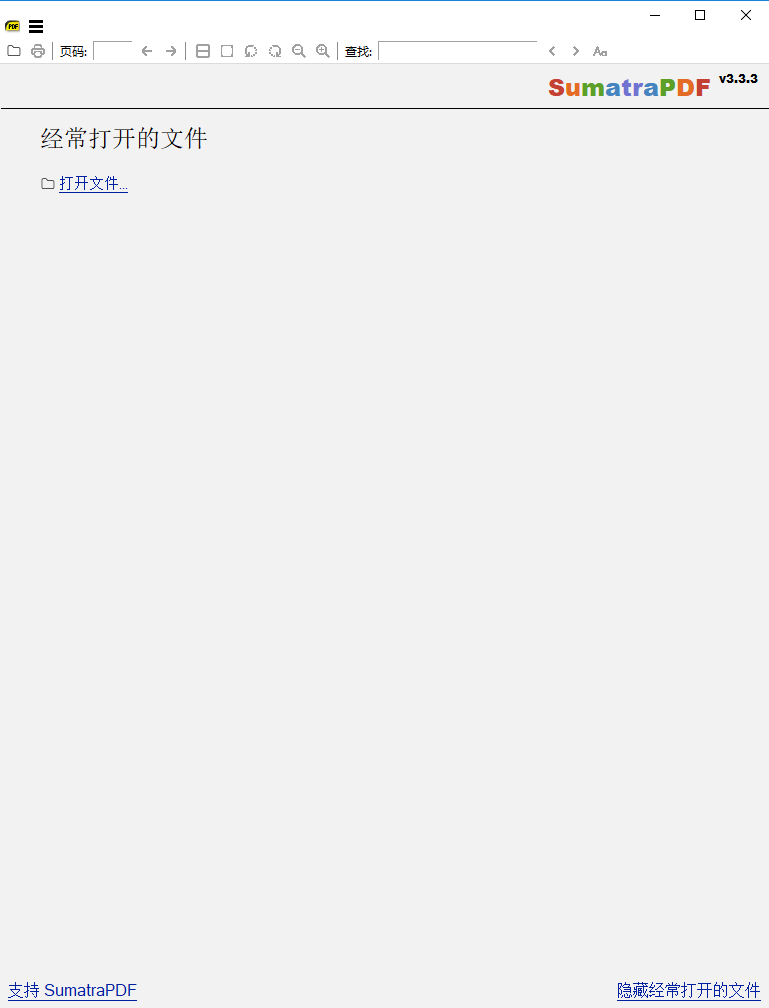Toggle case-sensitive search with Aa icon
This screenshot has width=769, height=1008.
[599, 51]
